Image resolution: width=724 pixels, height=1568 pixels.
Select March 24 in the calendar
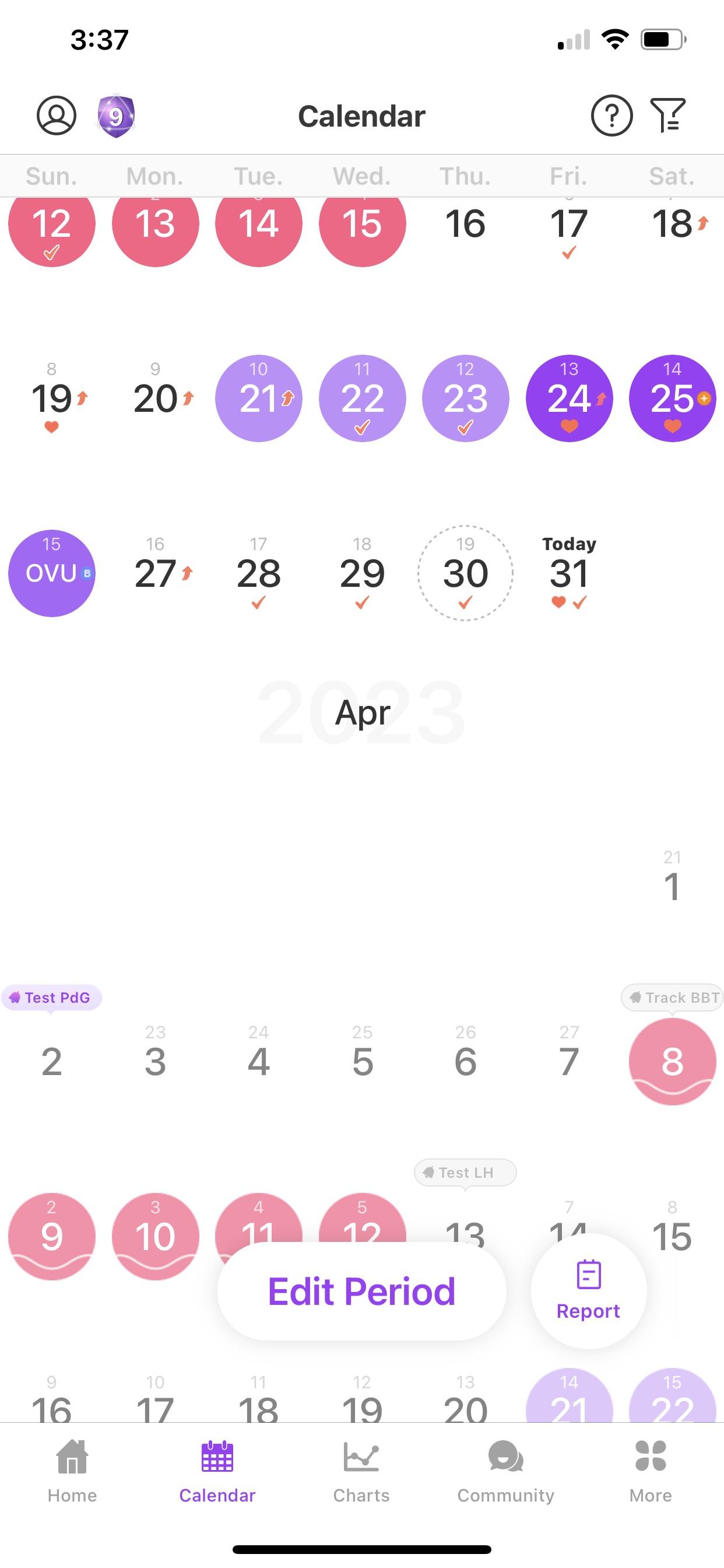click(569, 398)
